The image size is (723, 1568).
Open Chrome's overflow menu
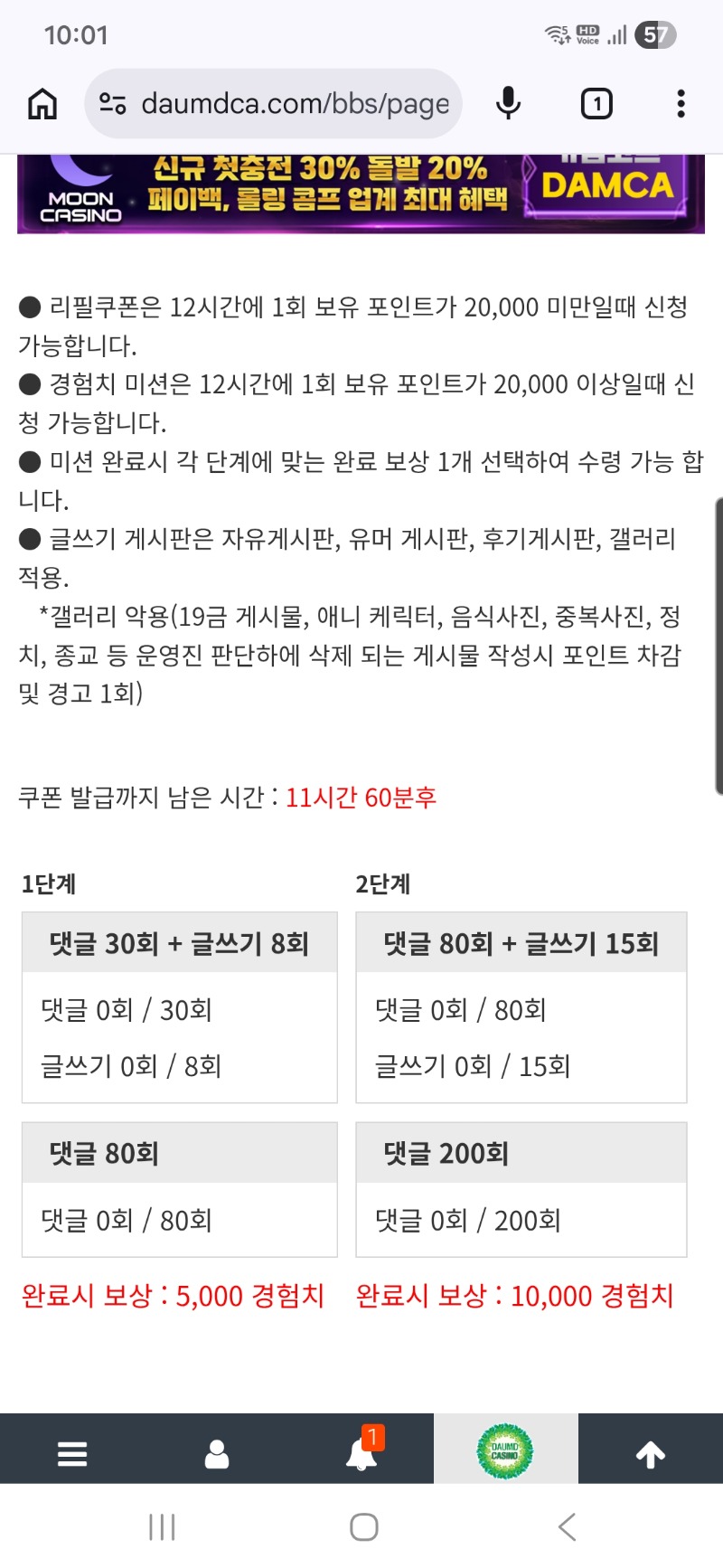681,104
